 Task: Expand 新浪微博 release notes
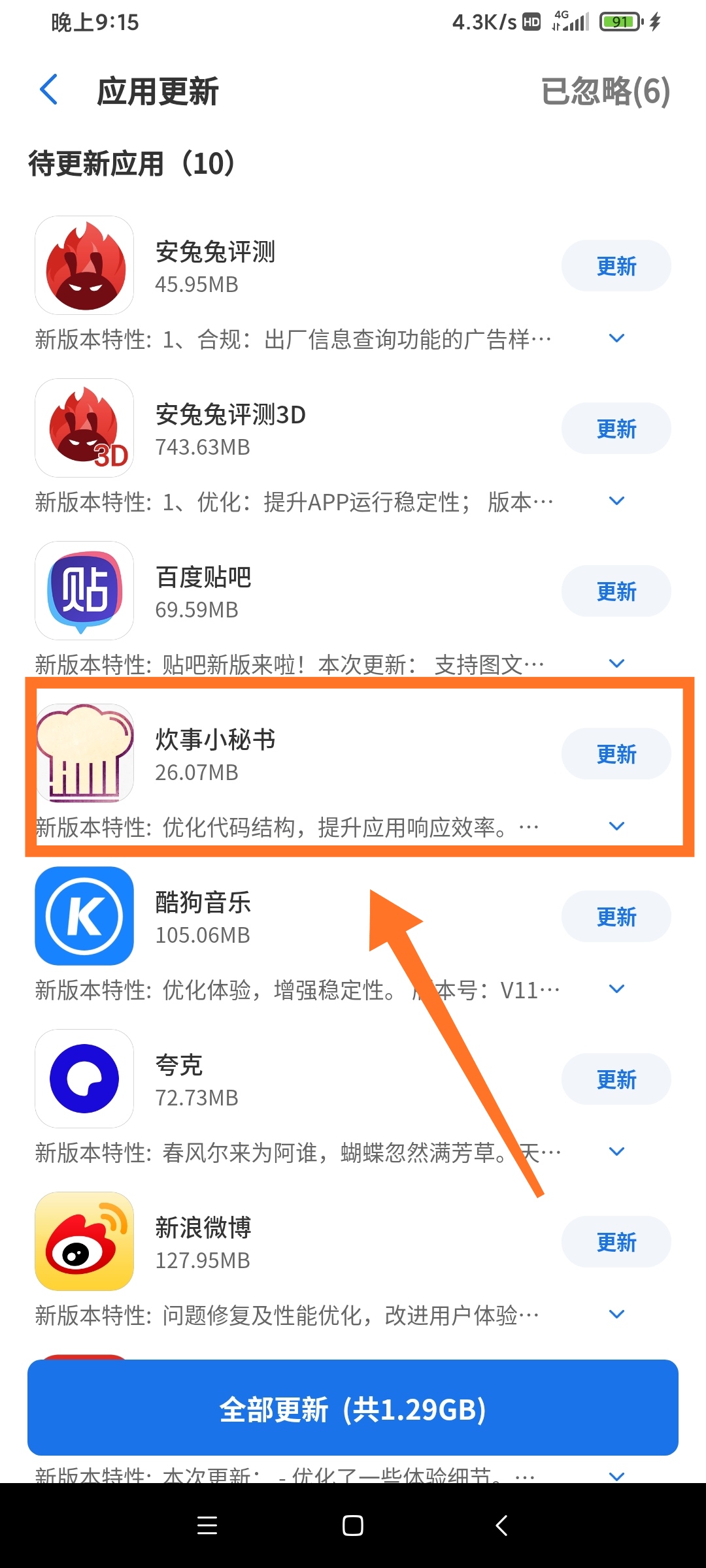coord(616,1315)
